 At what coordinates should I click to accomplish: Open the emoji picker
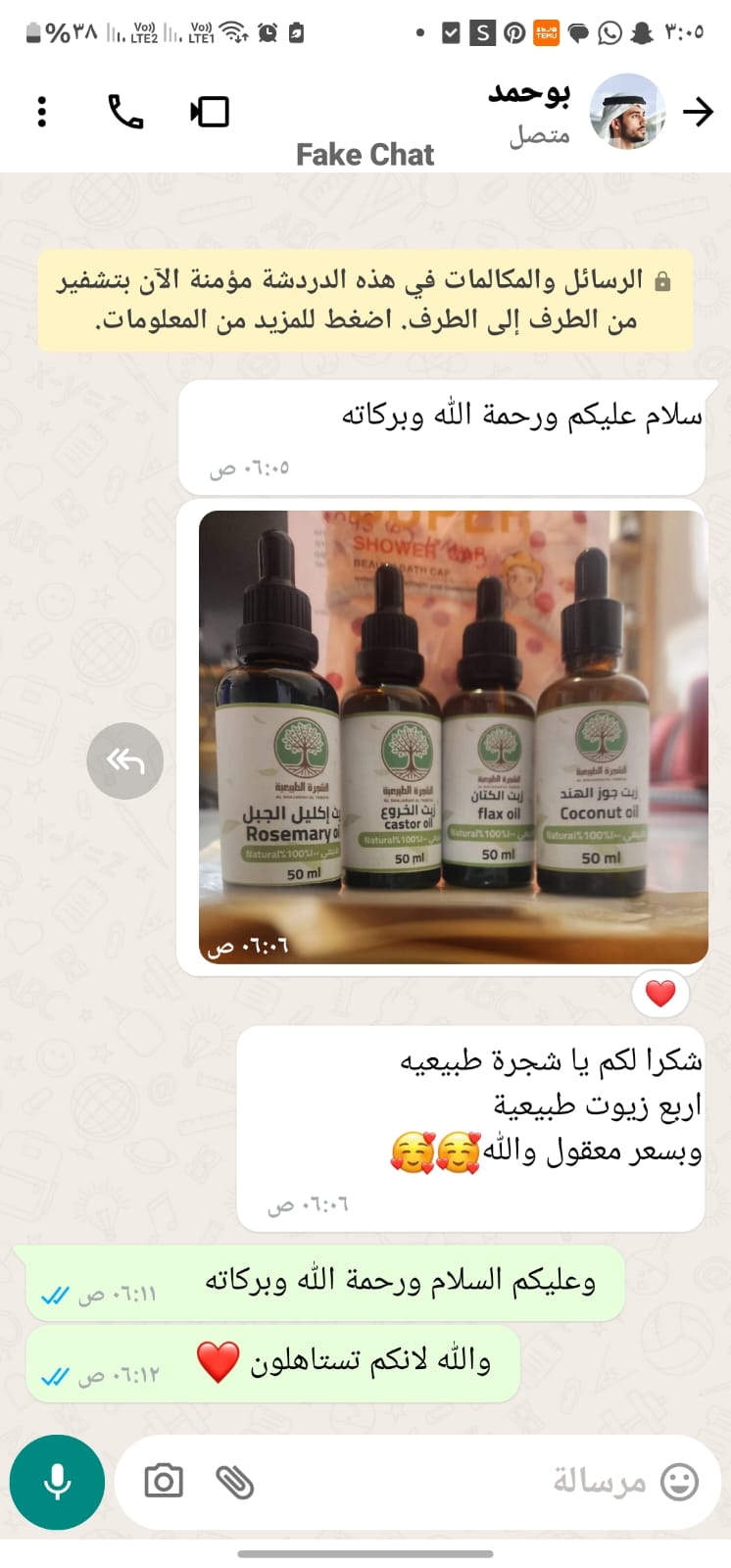pyautogui.click(x=679, y=1482)
